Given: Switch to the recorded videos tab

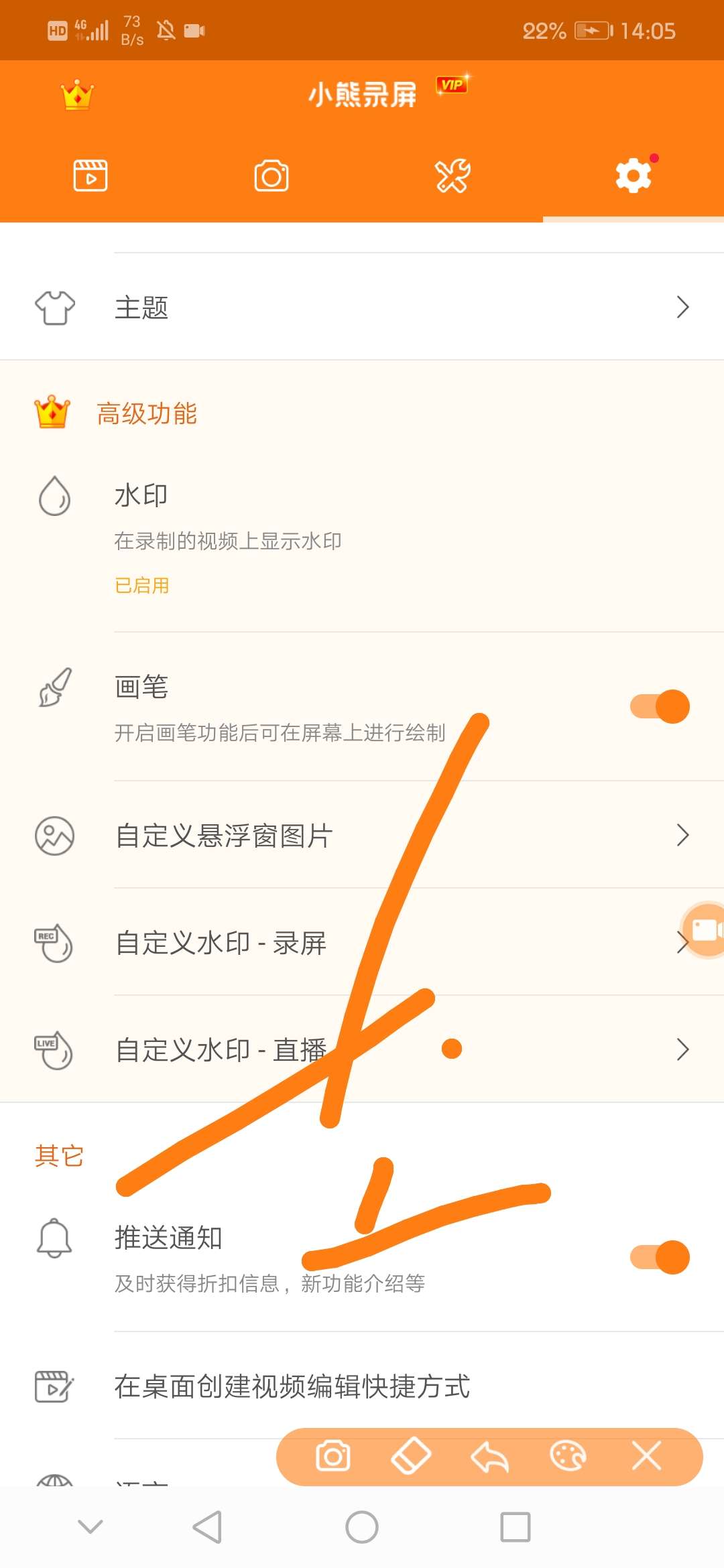Looking at the screenshot, I should (x=90, y=176).
